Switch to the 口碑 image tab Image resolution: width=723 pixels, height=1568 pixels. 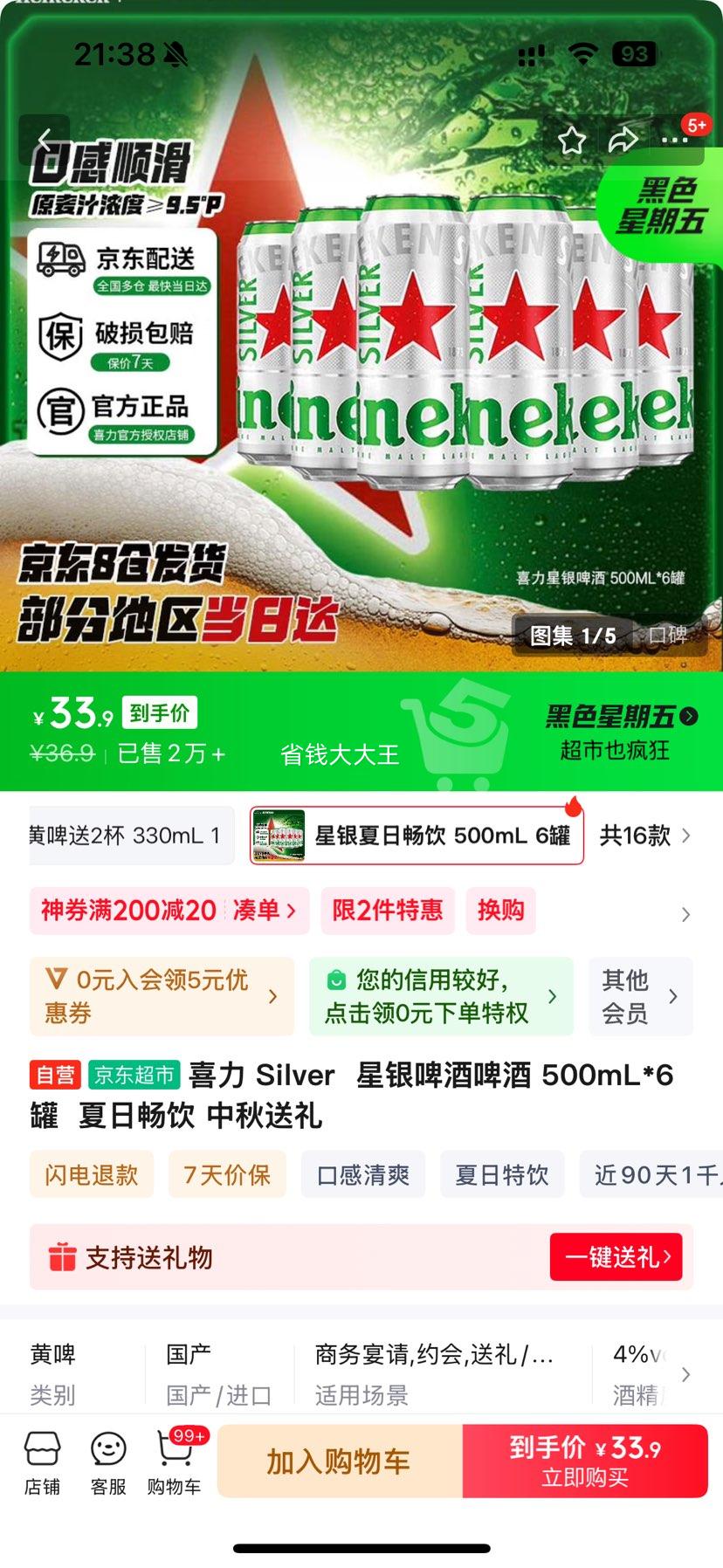point(668,636)
